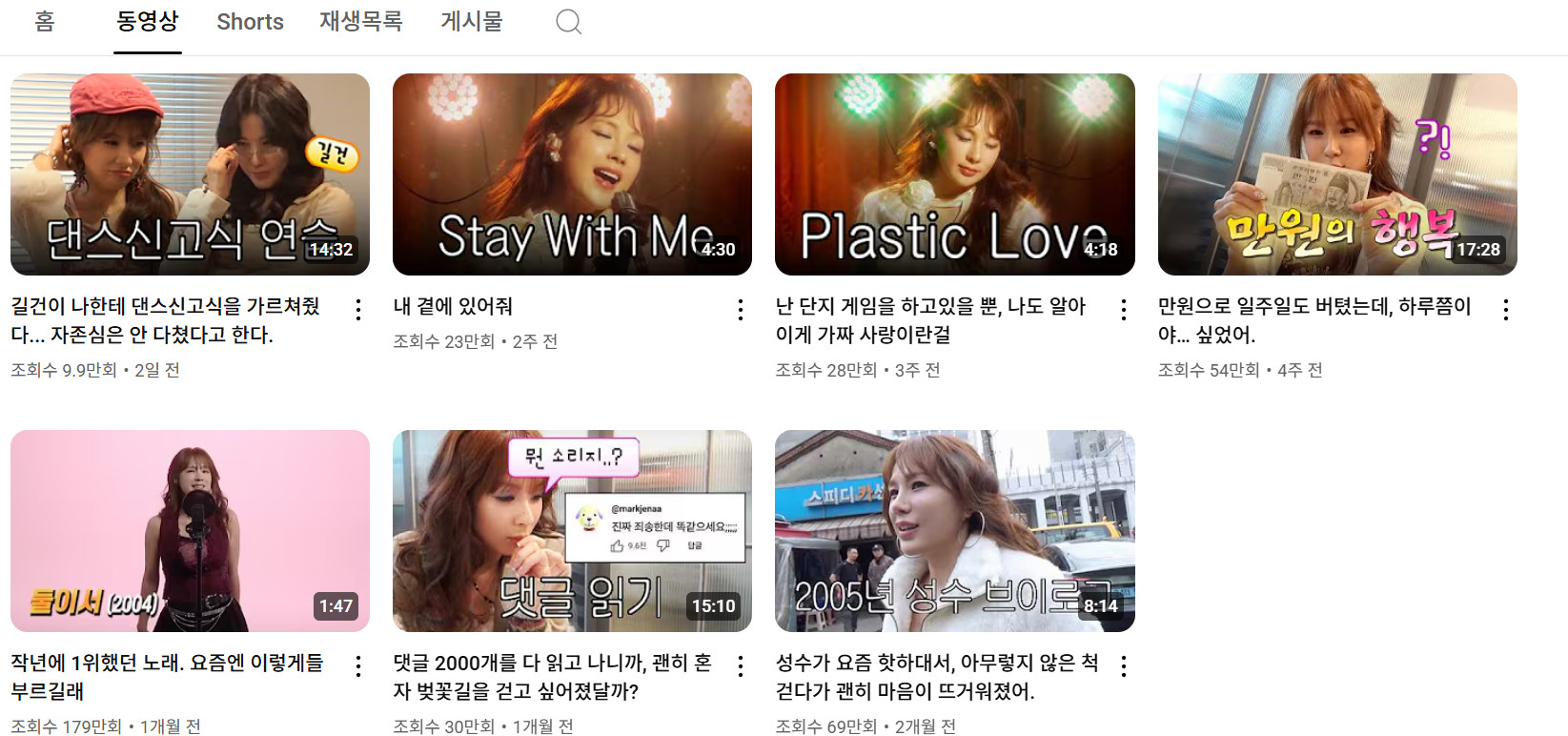Play the 2005년 성수 브이로그 video
Image resolution: width=1568 pixels, height=736 pixels.
tap(954, 531)
